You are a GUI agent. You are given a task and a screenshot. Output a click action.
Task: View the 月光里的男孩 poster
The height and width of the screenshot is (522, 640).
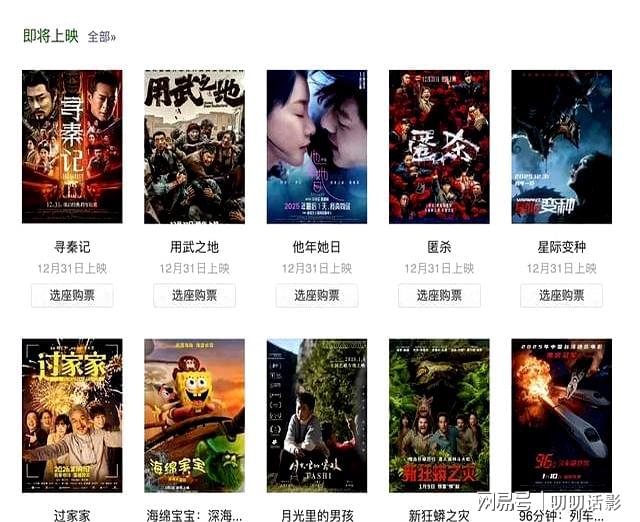click(x=316, y=415)
